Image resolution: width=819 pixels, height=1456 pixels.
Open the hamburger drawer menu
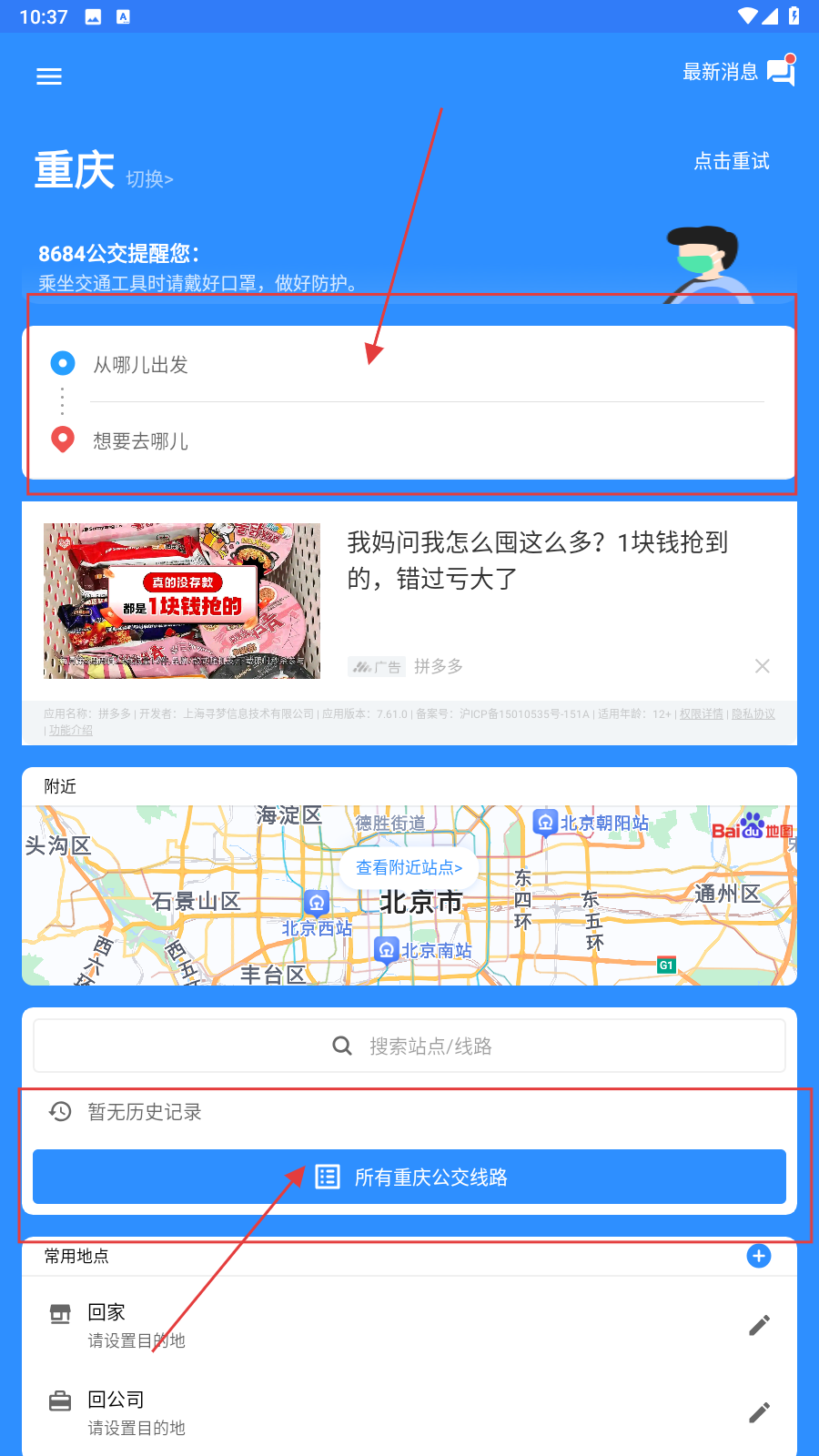(49, 76)
